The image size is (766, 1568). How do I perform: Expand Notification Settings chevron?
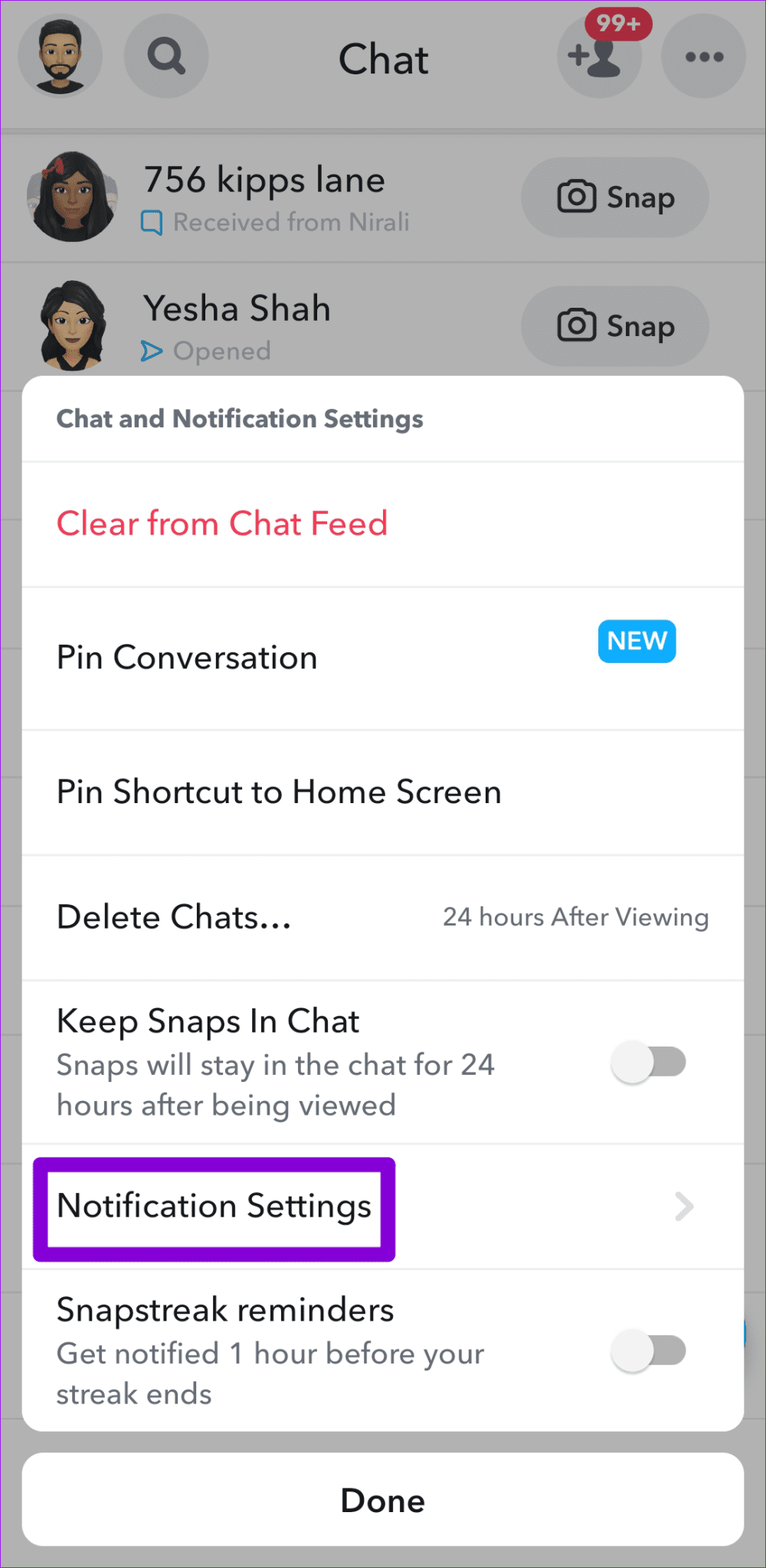(x=683, y=1207)
